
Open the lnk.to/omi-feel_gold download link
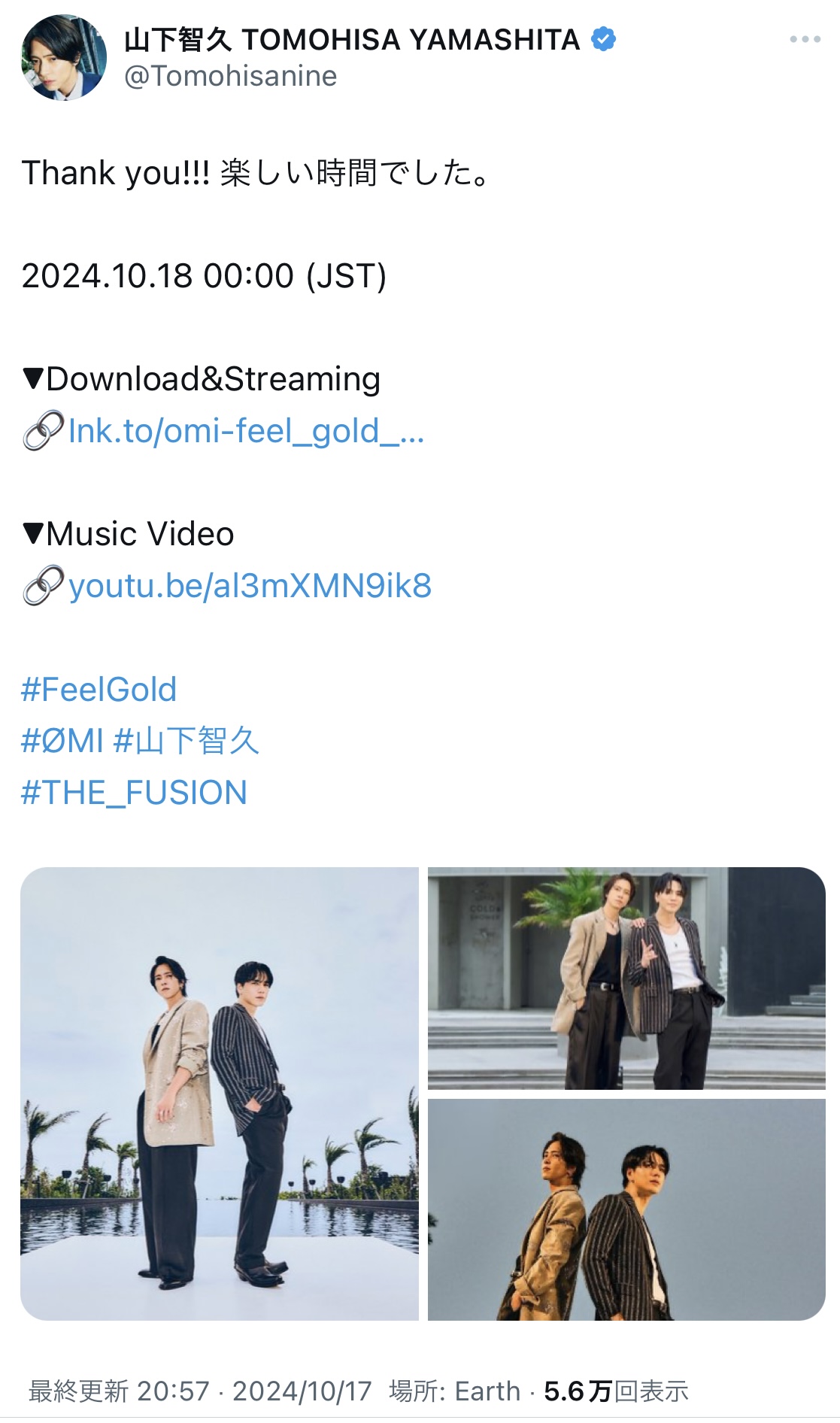point(246,432)
